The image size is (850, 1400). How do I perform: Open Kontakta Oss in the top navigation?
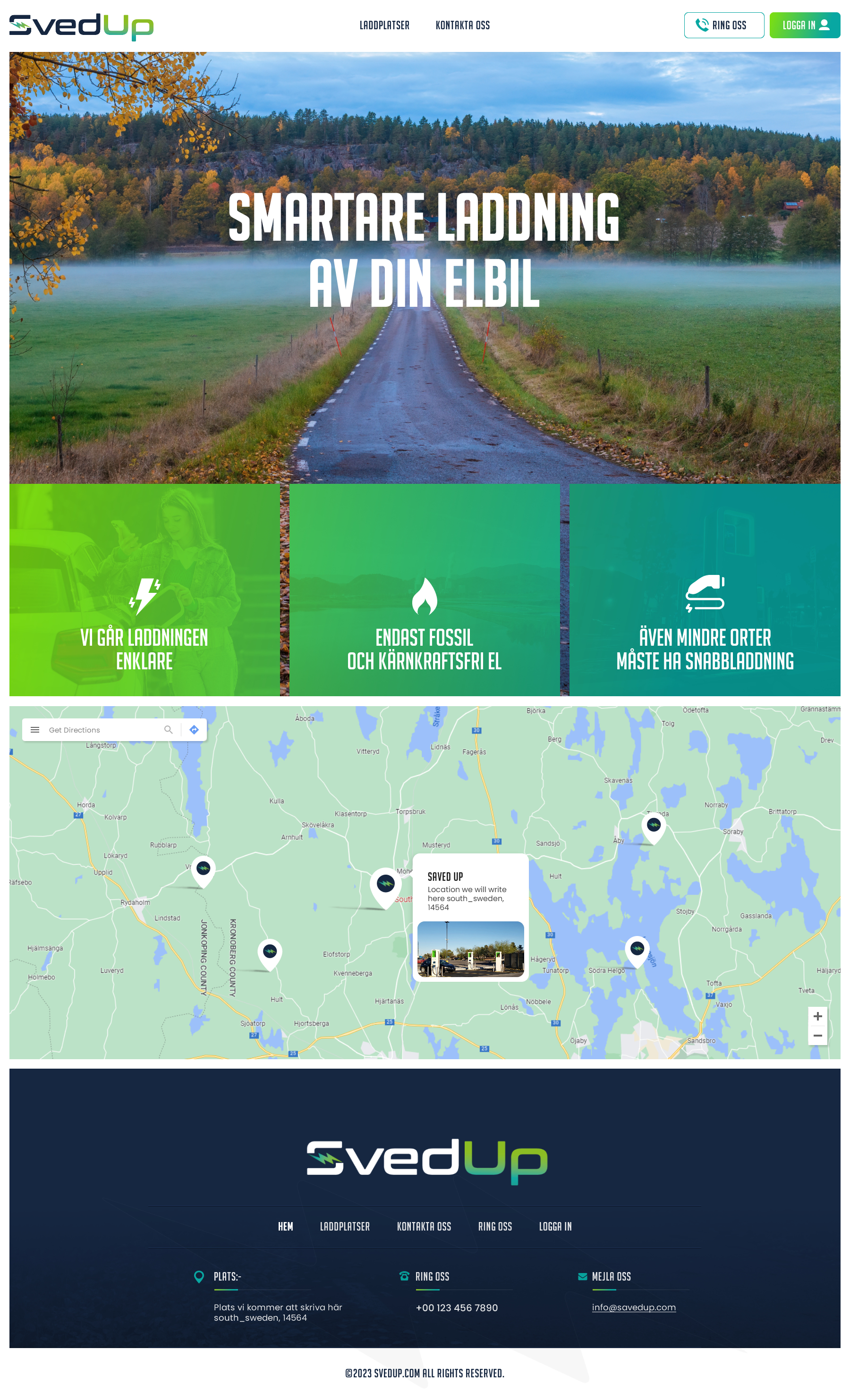click(x=462, y=25)
